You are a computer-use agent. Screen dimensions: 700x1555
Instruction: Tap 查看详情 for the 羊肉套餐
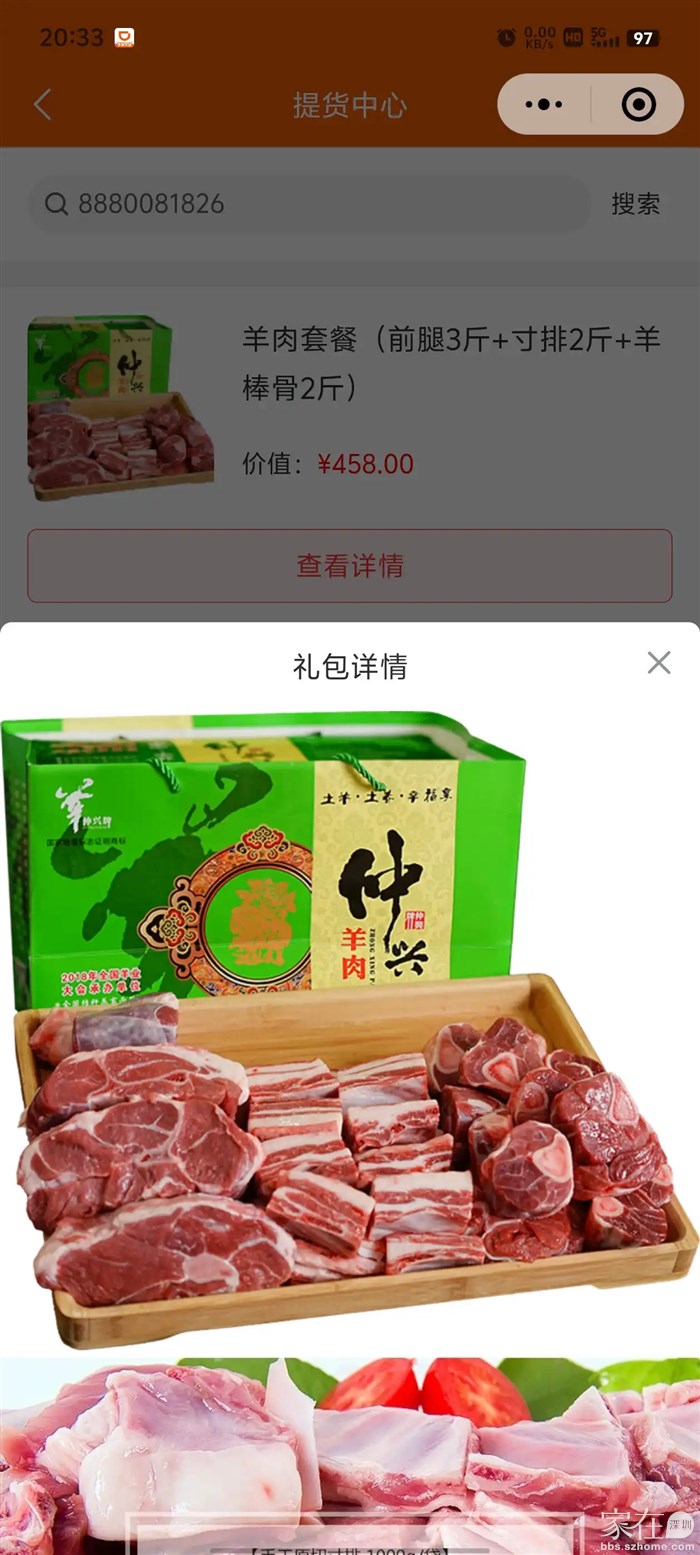(349, 566)
